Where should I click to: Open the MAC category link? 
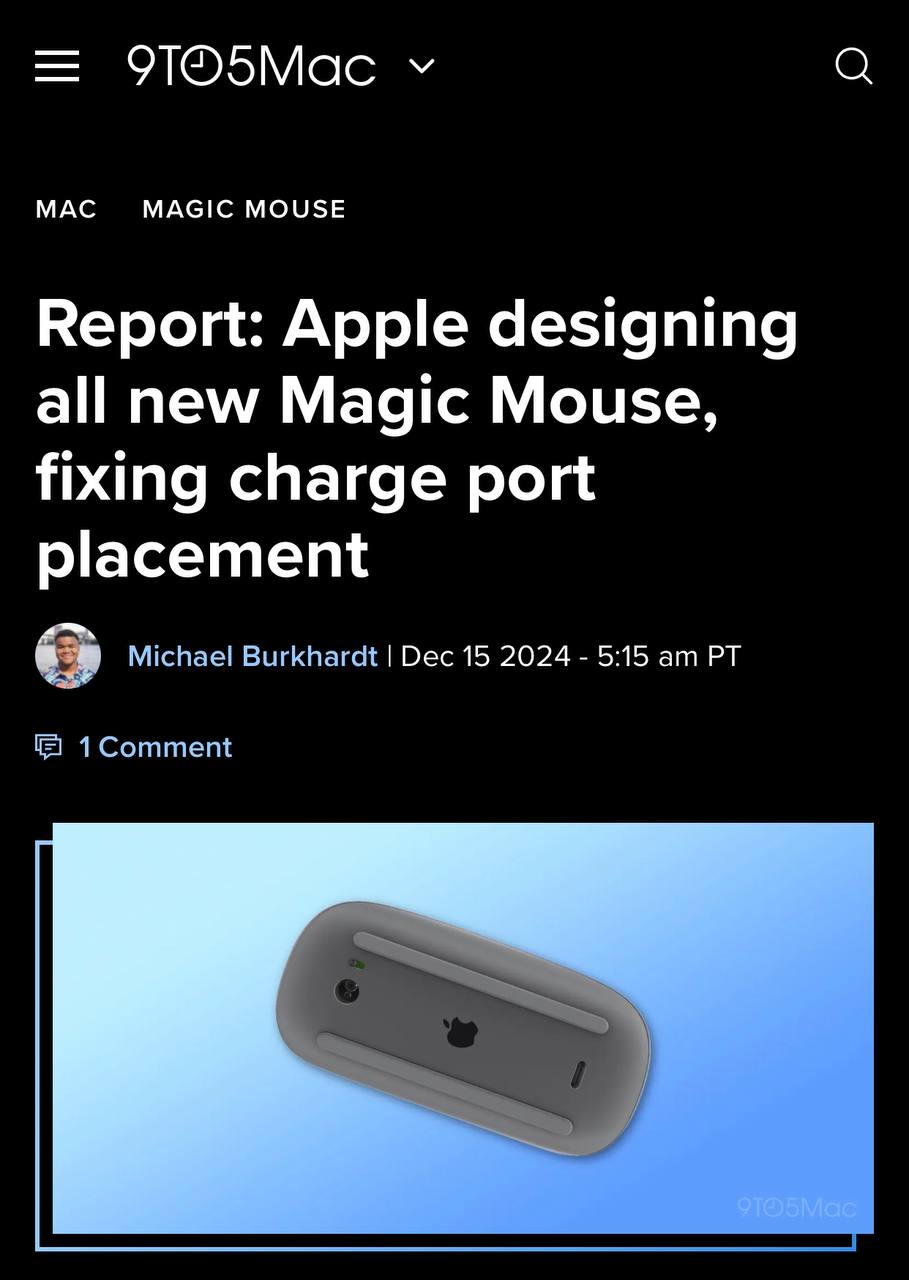[66, 209]
